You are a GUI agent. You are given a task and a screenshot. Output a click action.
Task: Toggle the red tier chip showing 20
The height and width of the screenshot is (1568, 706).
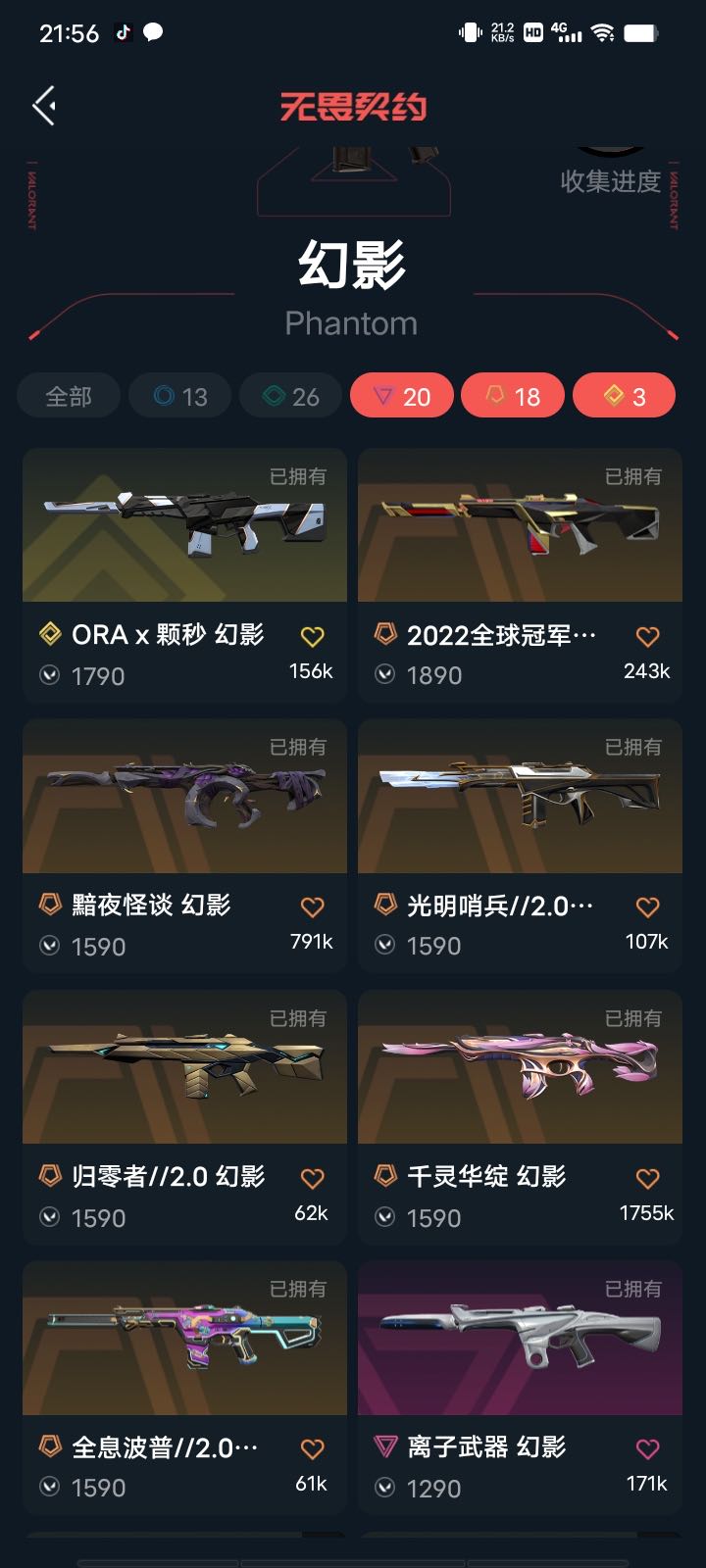tap(402, 396)
